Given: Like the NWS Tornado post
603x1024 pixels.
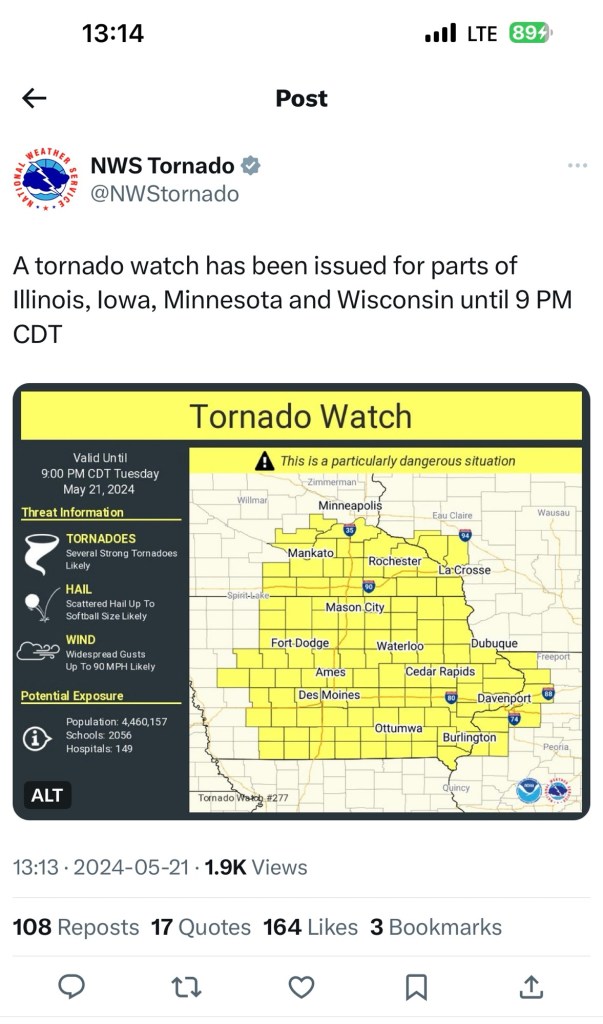Looking at the screenshot, I should pos(301,987).
